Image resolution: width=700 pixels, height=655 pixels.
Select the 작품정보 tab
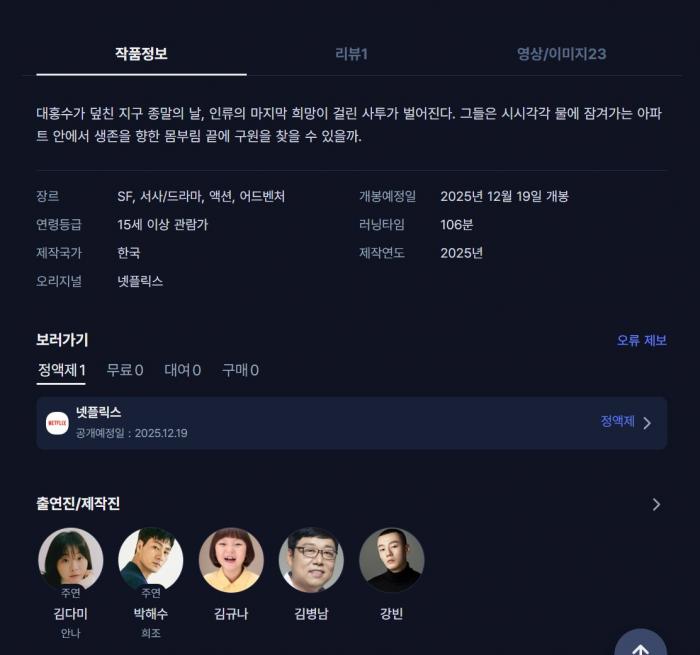141,54
